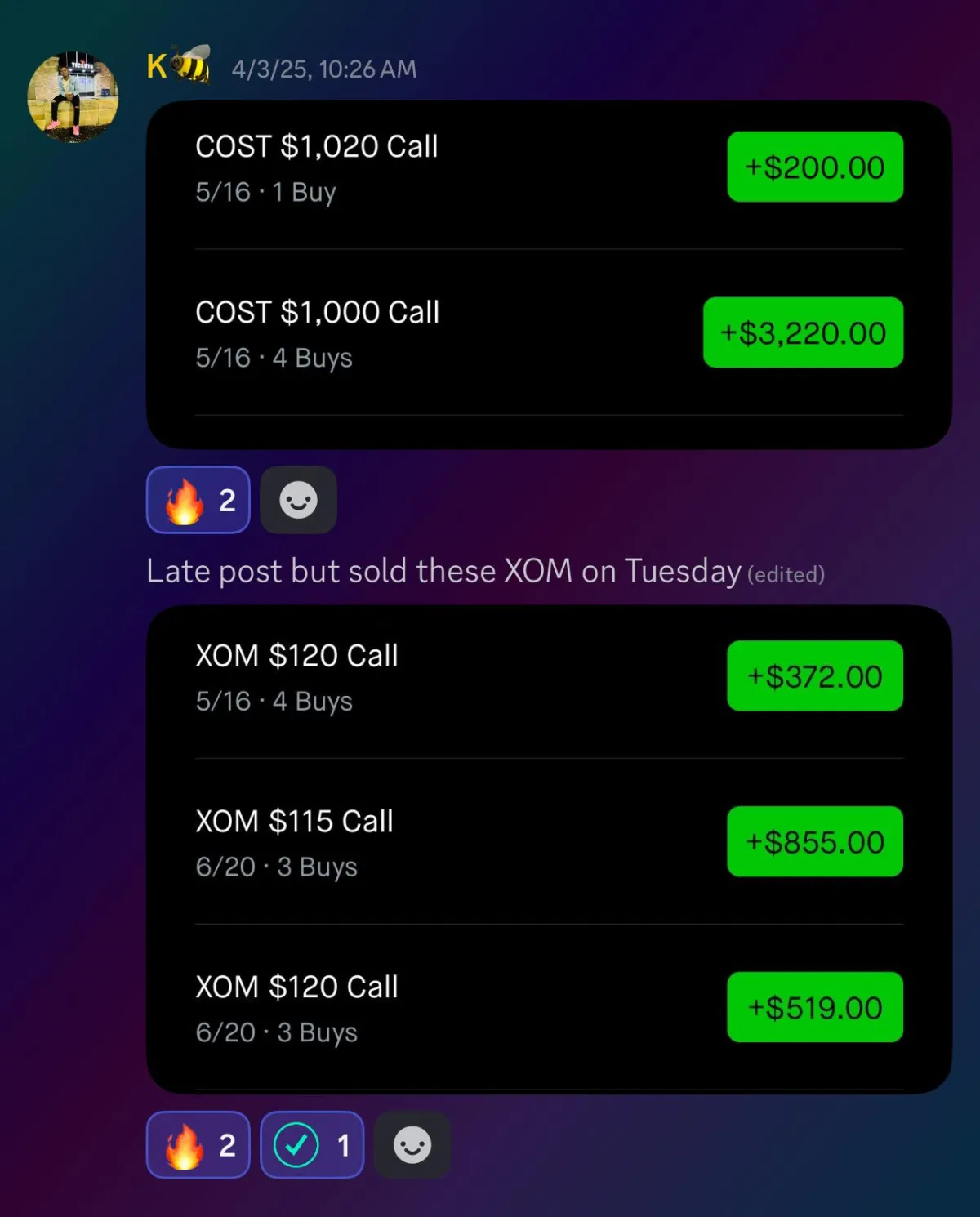Image resolution: width=980 pixels, height=1217 pixels.
Task: React with the checkmark under the XOM image
Action: (x=312, y=1145)
